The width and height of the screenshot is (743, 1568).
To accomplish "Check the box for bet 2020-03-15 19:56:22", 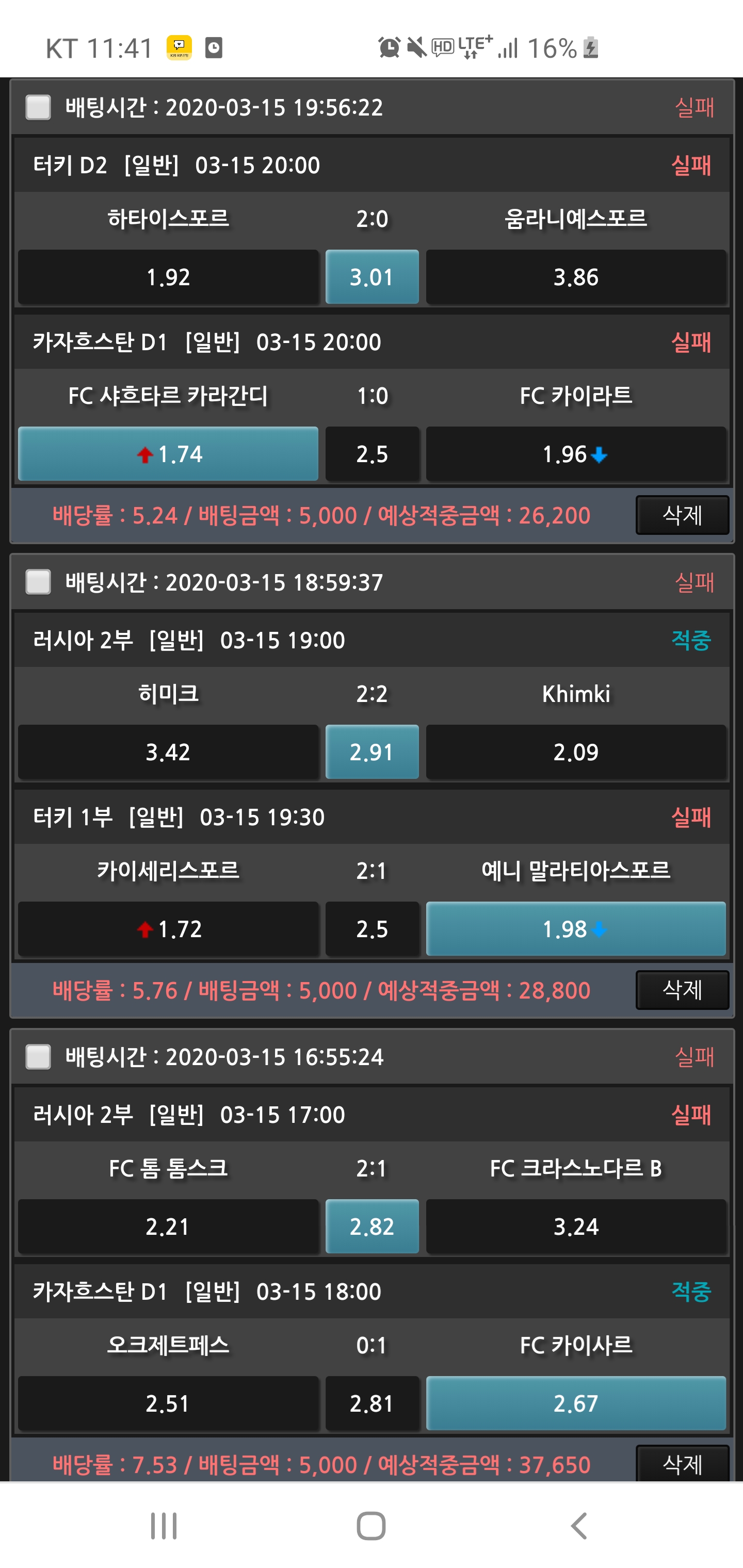I will (38, 107).
